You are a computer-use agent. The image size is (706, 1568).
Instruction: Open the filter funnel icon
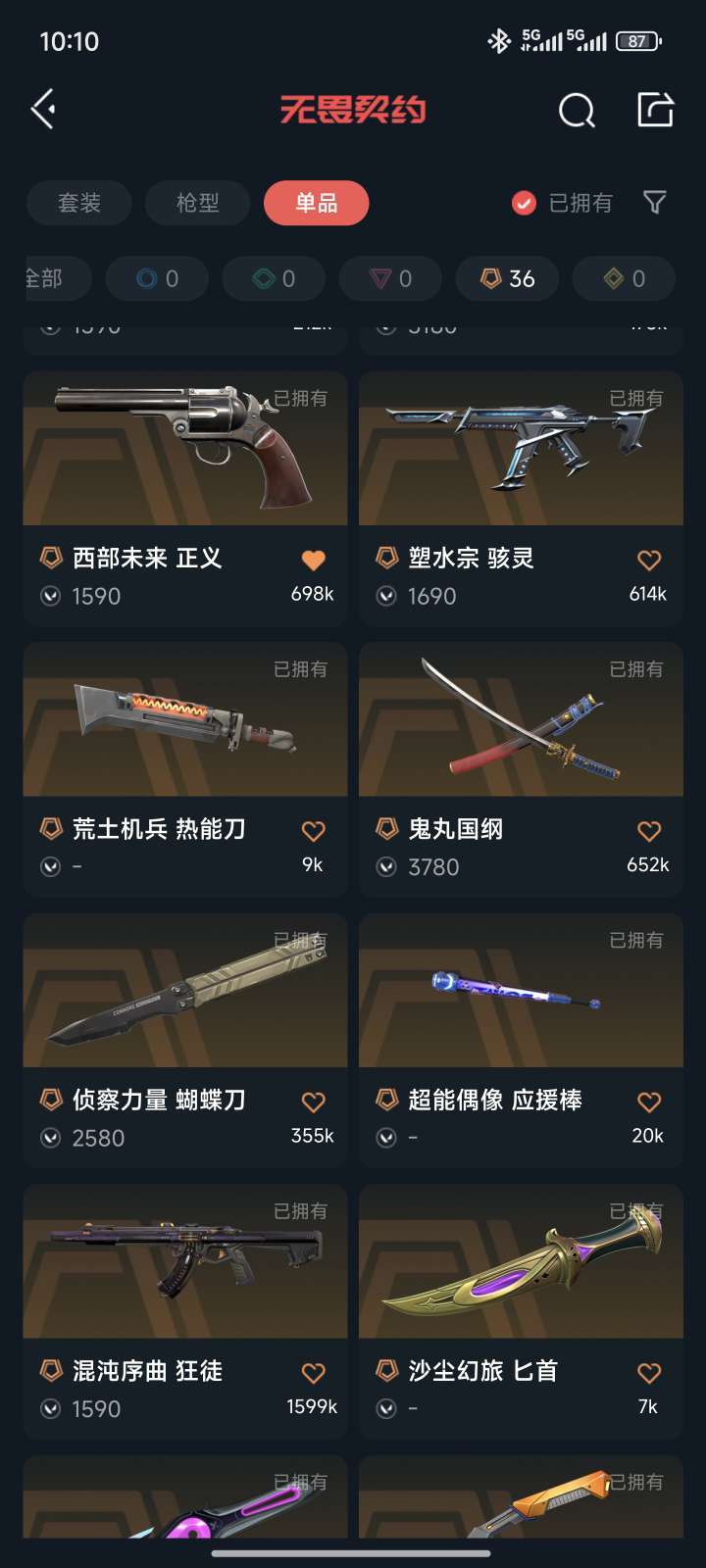pos(653,203)
